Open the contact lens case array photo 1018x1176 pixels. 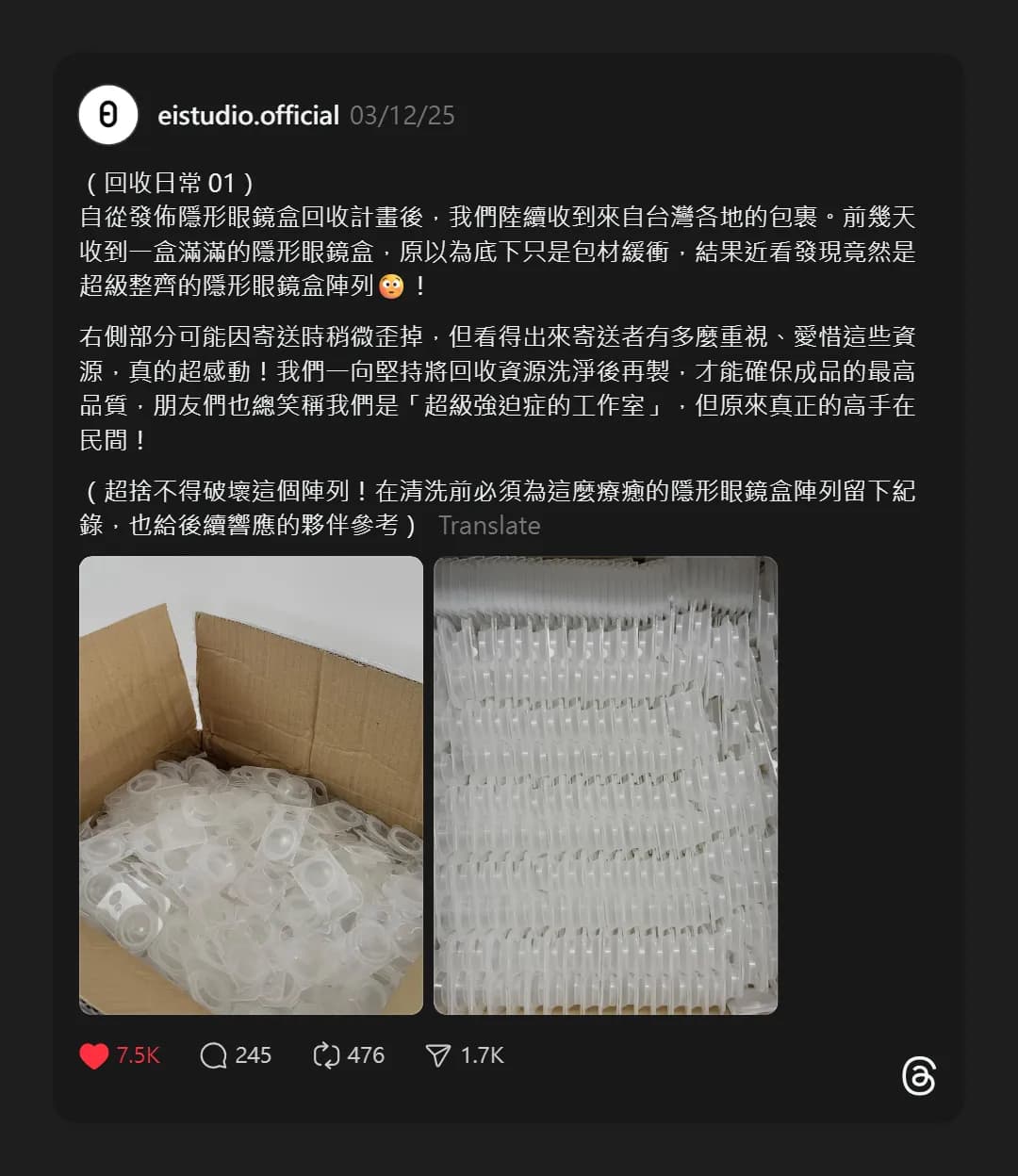(605, 784)
